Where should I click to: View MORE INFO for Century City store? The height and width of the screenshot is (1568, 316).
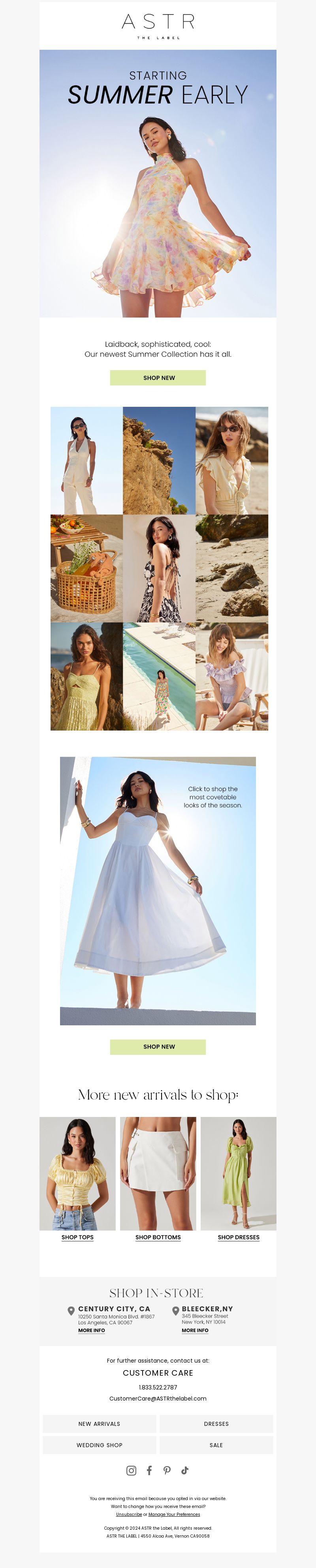pos(91,1330)
